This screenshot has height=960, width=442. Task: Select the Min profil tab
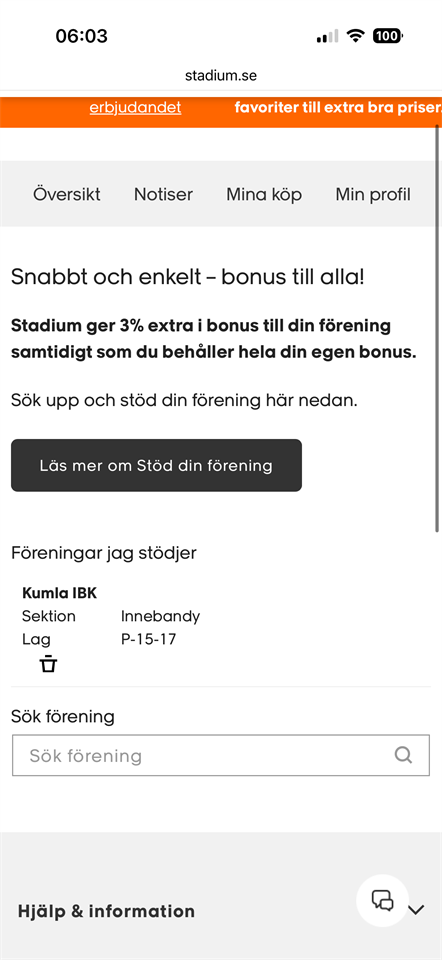(x=373, y=195)
